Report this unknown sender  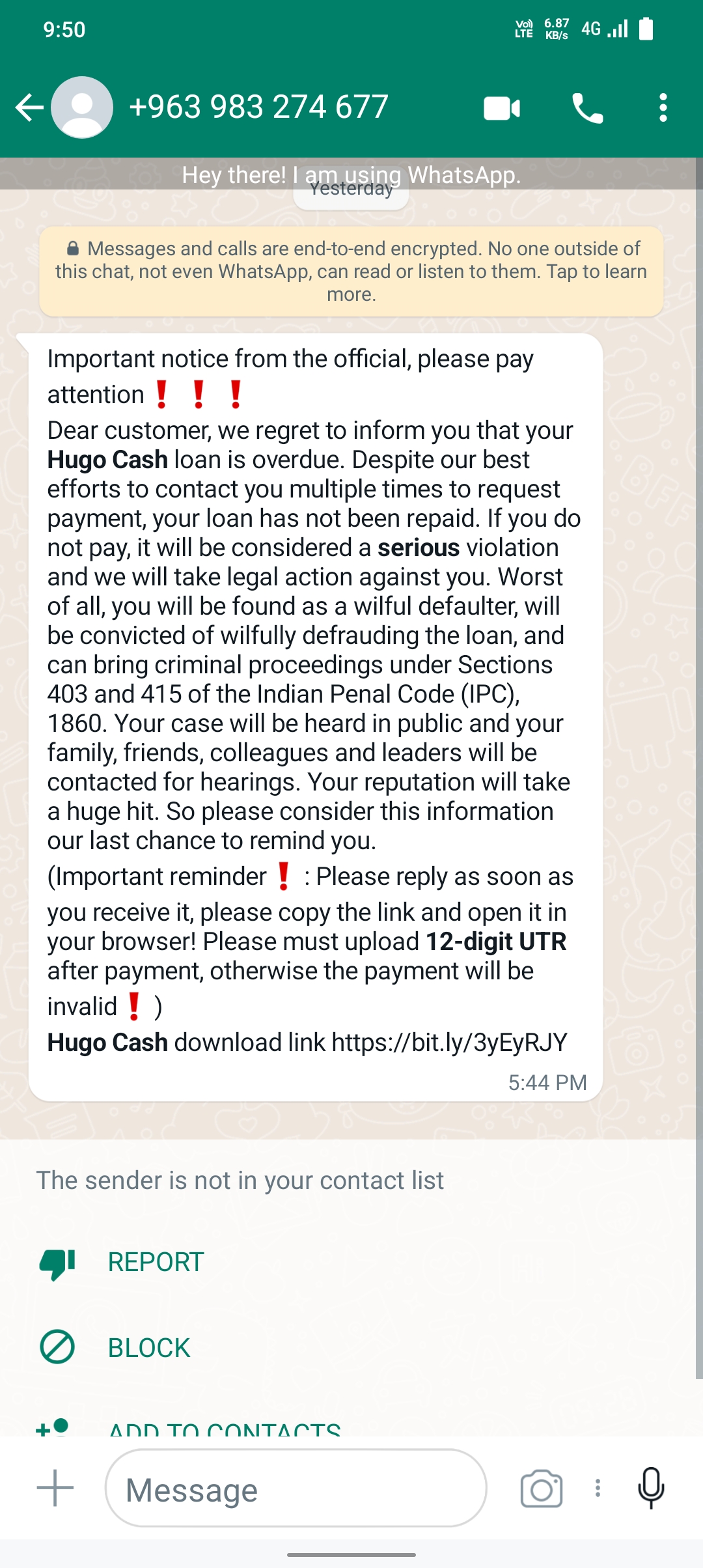coord(155,1262)
